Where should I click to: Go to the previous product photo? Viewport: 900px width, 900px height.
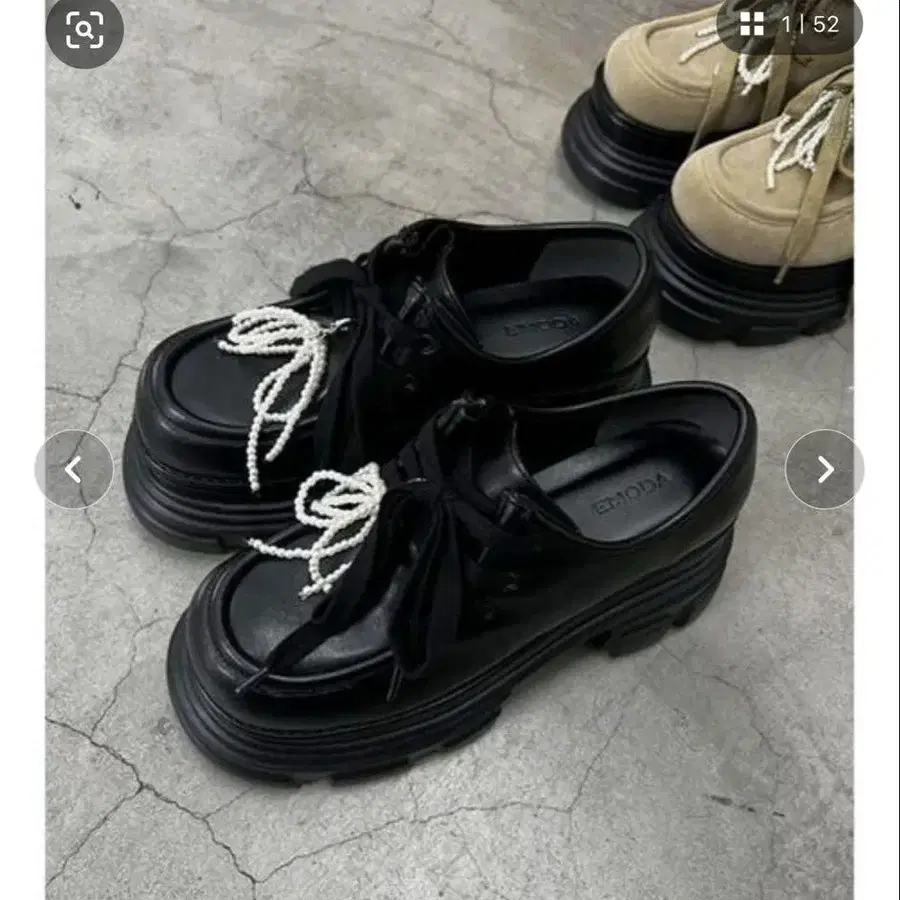pos(74,470)
